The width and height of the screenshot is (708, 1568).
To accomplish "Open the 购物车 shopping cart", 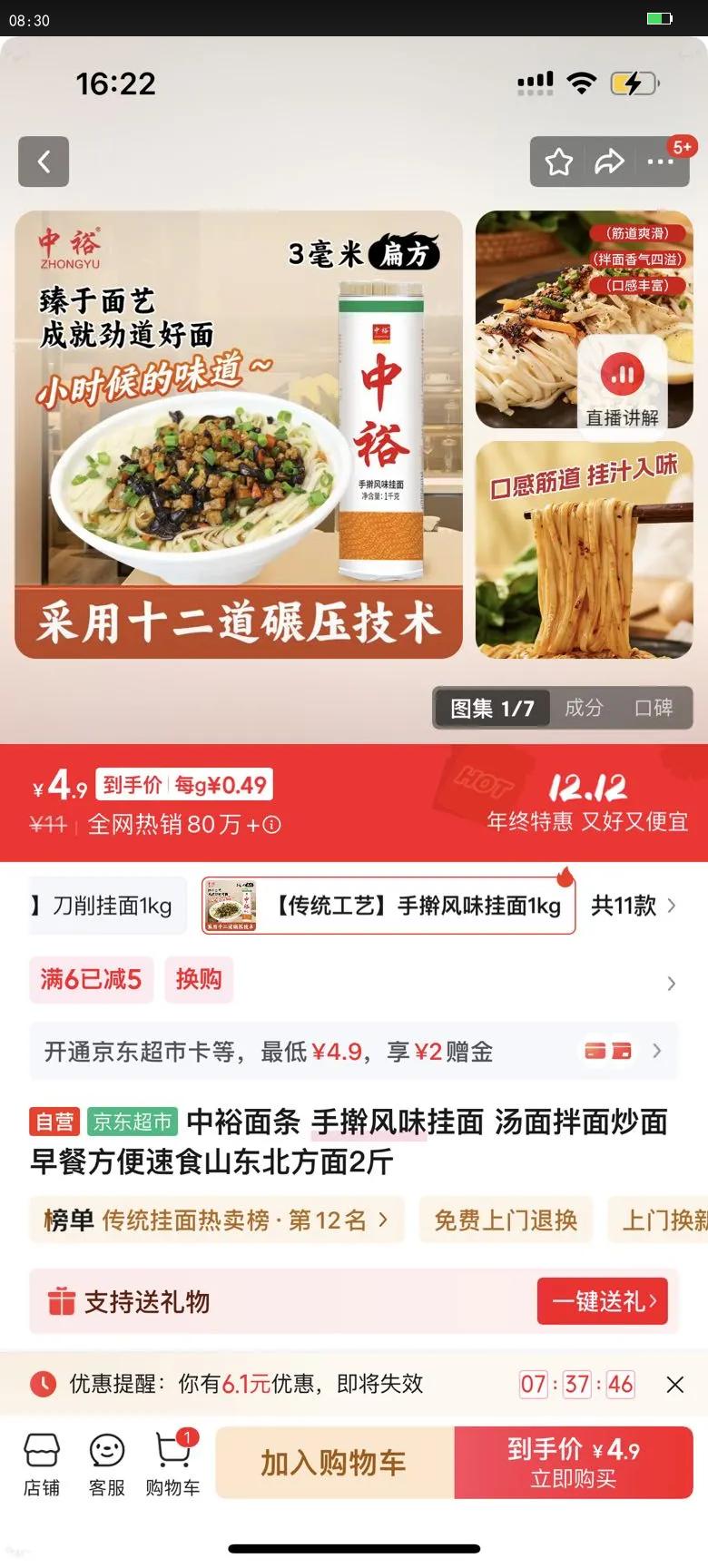I will [172, 1462].
